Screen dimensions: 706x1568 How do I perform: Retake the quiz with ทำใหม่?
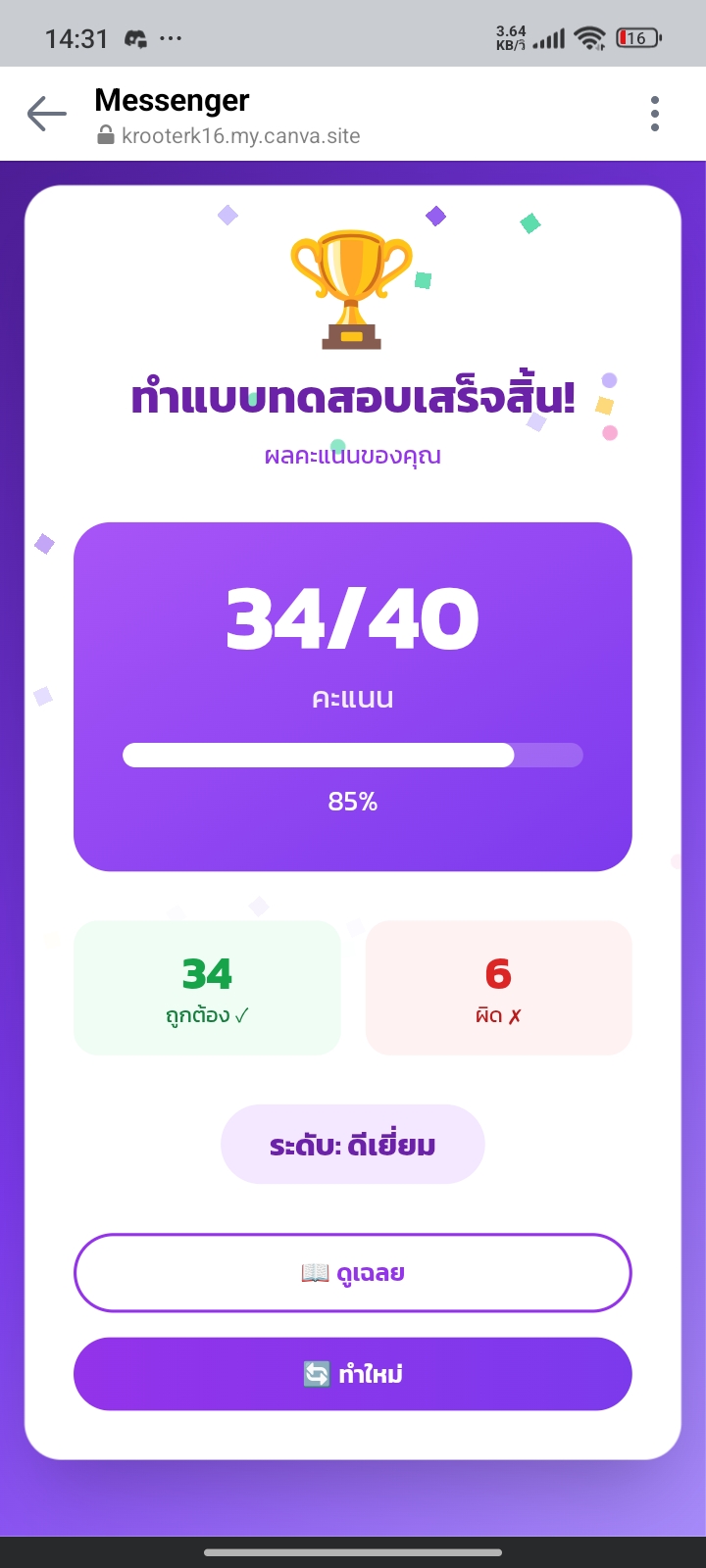tap(353, 1374)
